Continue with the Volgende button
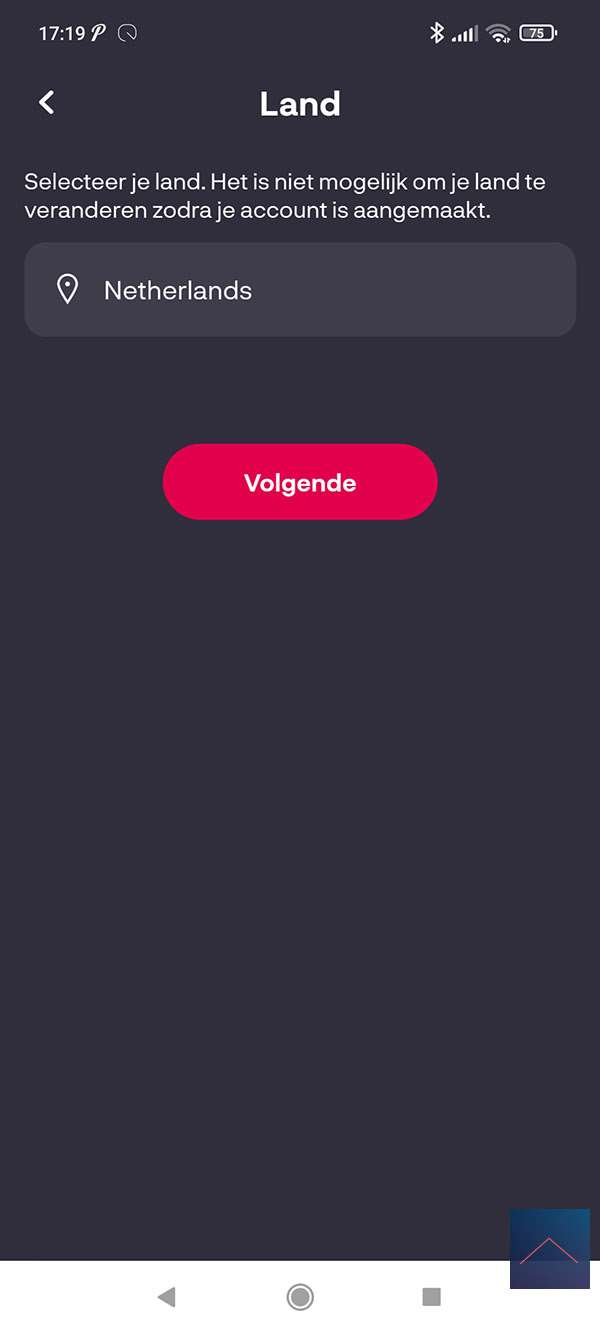The width and height of the screenshot is (600, 1333). [x=300, y=482]
